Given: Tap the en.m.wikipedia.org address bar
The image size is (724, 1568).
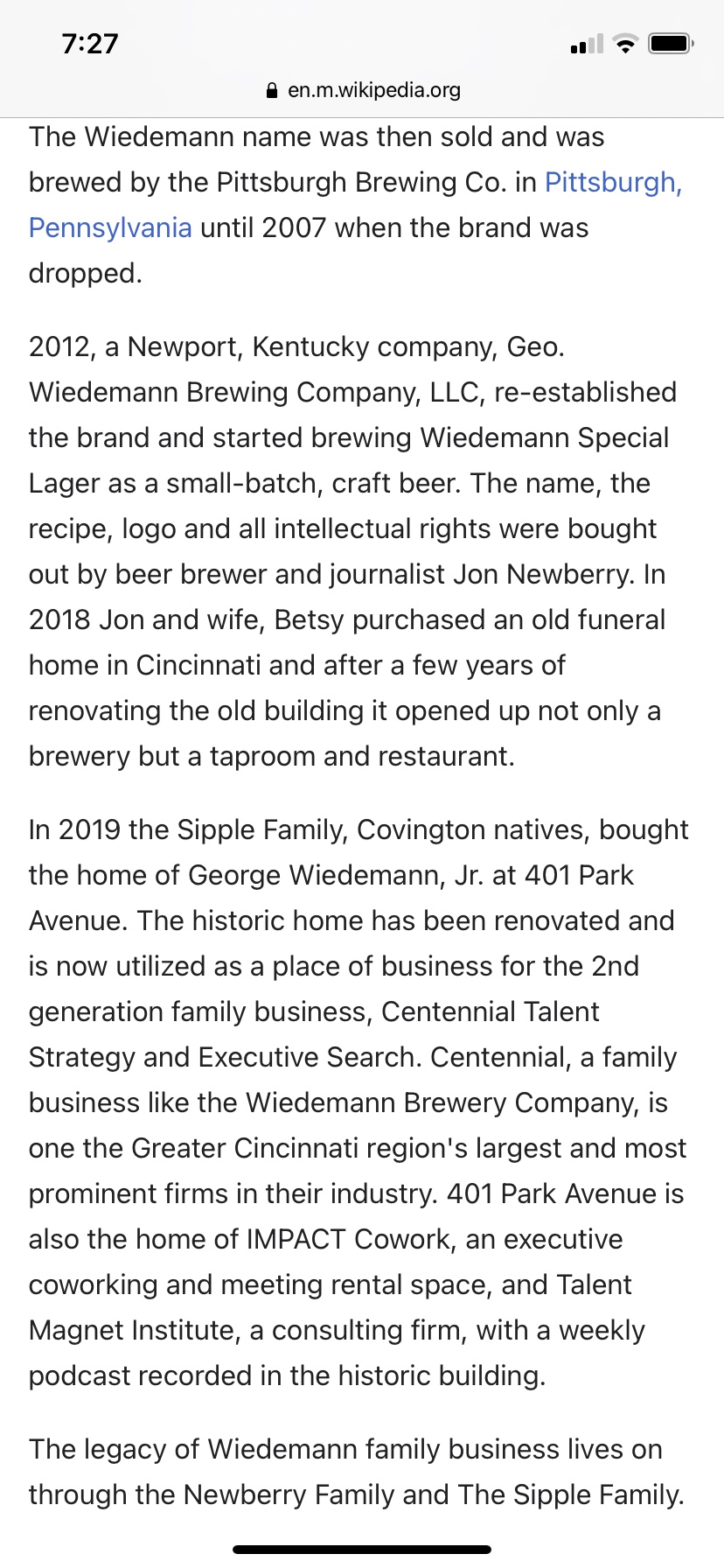Looking at the screenshot, I should (x=362, y=90).
